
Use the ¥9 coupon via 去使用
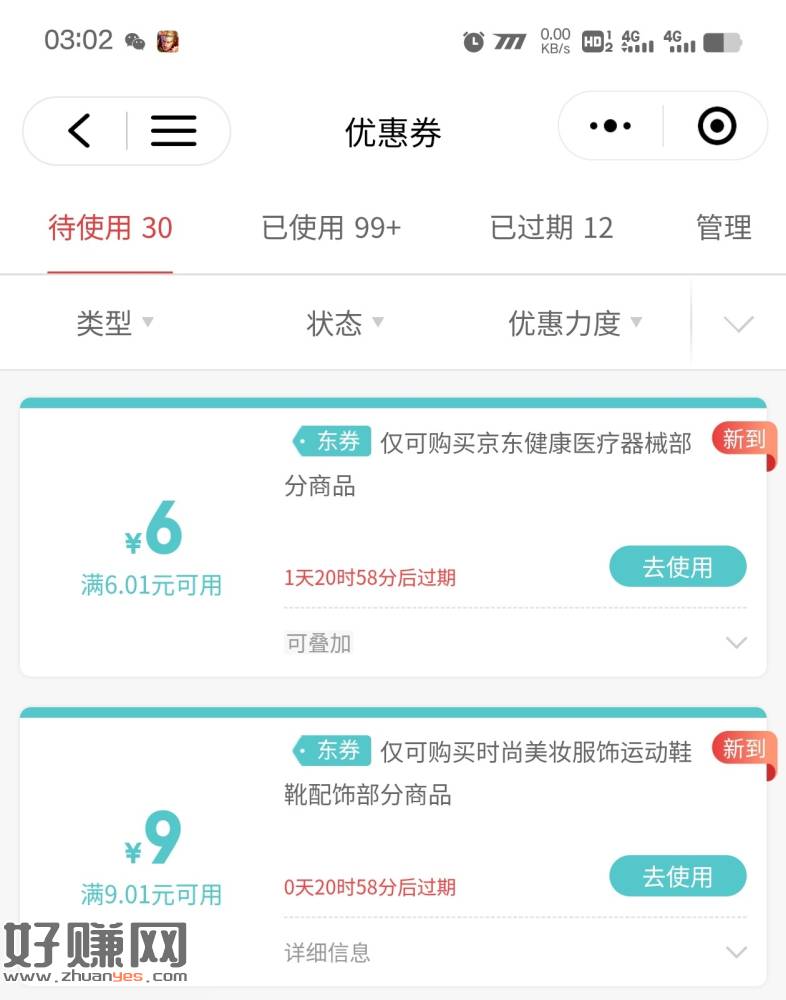pyautogui.click(x=677, y=877)
